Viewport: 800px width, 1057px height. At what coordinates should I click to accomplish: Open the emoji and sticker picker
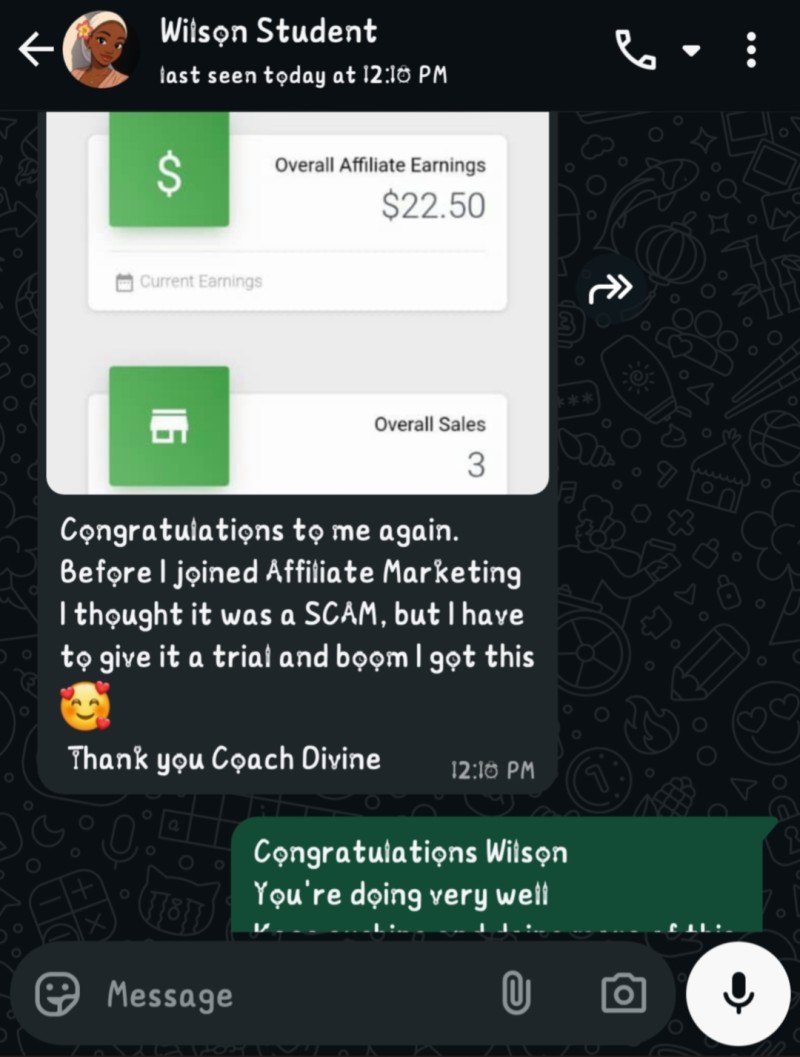click(57, 994)
